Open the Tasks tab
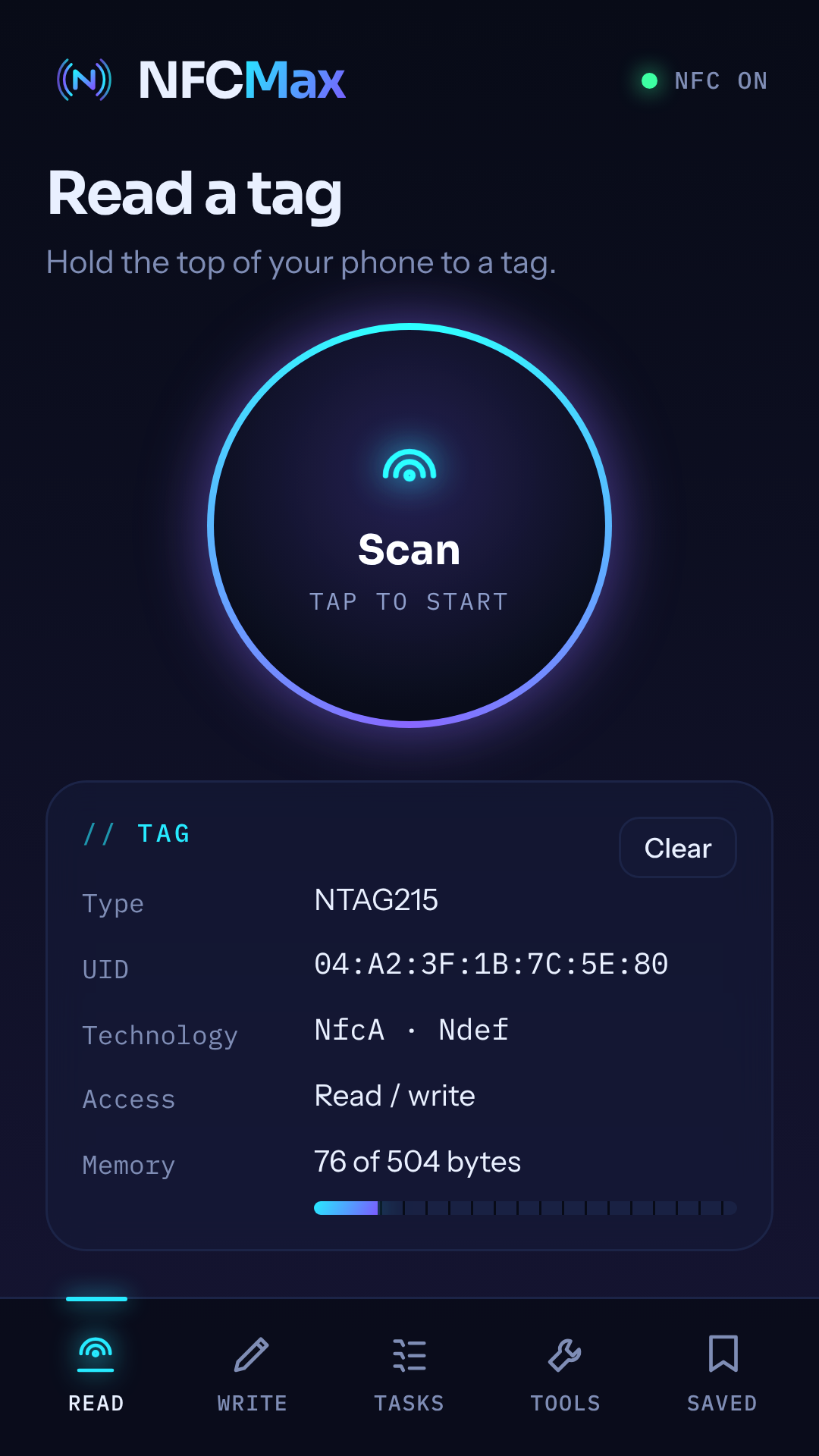This screenshot has width=819, height=1456. pos(409,1374)
